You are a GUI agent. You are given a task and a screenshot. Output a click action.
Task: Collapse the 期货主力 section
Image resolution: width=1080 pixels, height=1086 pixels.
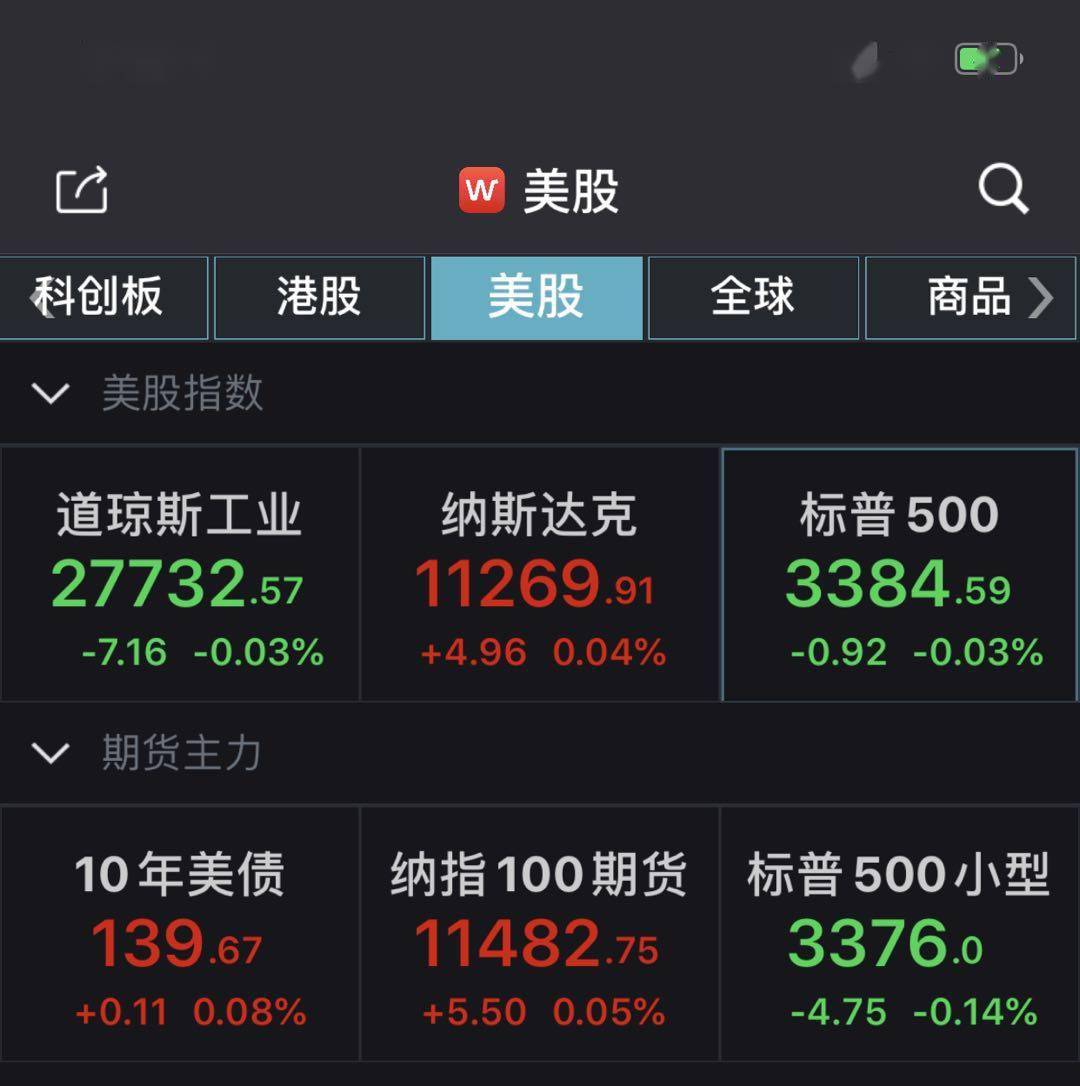tap(52, 754)
